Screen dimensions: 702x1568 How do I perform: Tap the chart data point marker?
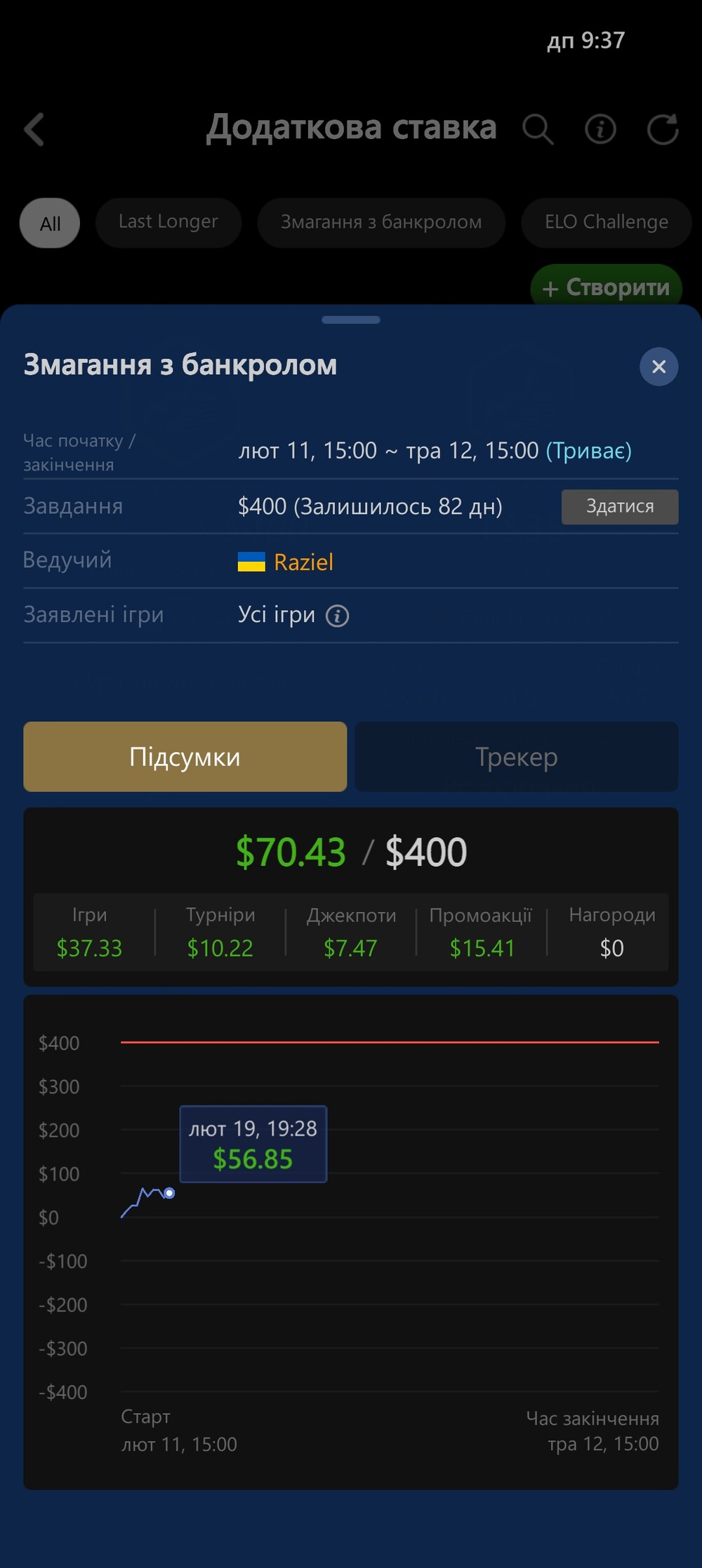pos(169,1193)
